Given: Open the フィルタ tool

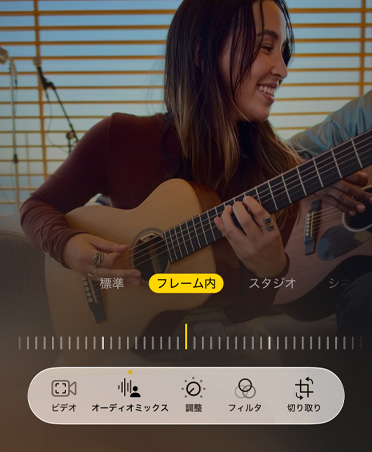Looking at the screenshot, I should 245,395.
